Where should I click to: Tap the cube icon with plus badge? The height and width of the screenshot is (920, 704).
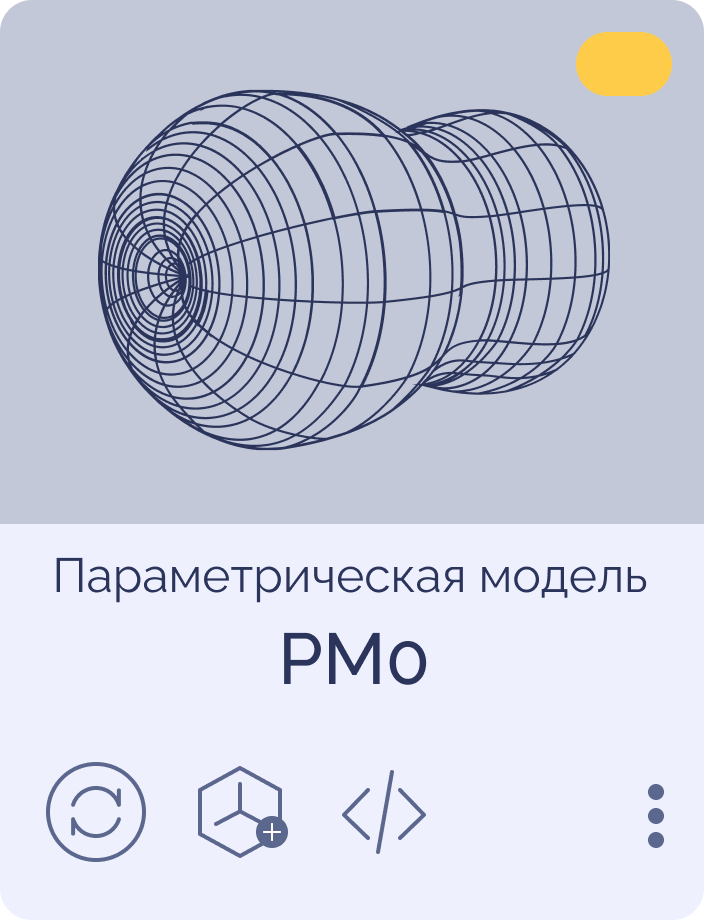click(241, 812)
